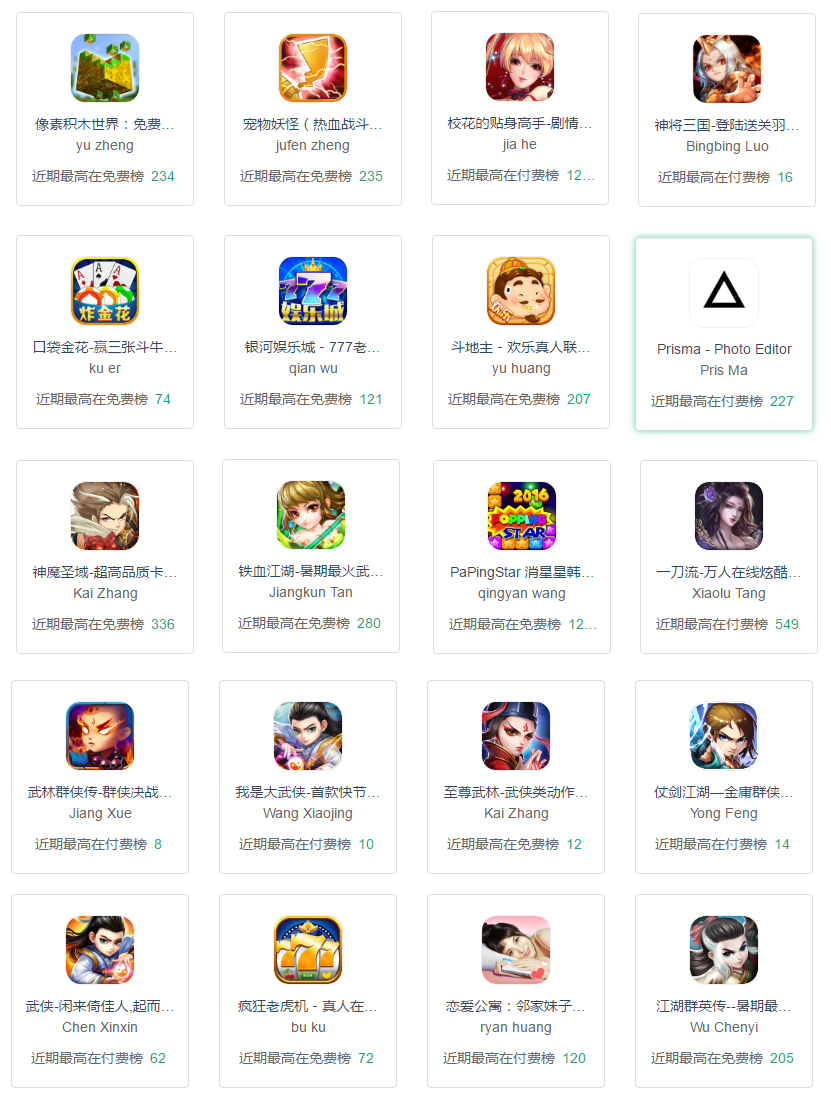Tap the 我是大武侠 app card
Viewport: 831px width, 1101px height.
tap(308, 776)
